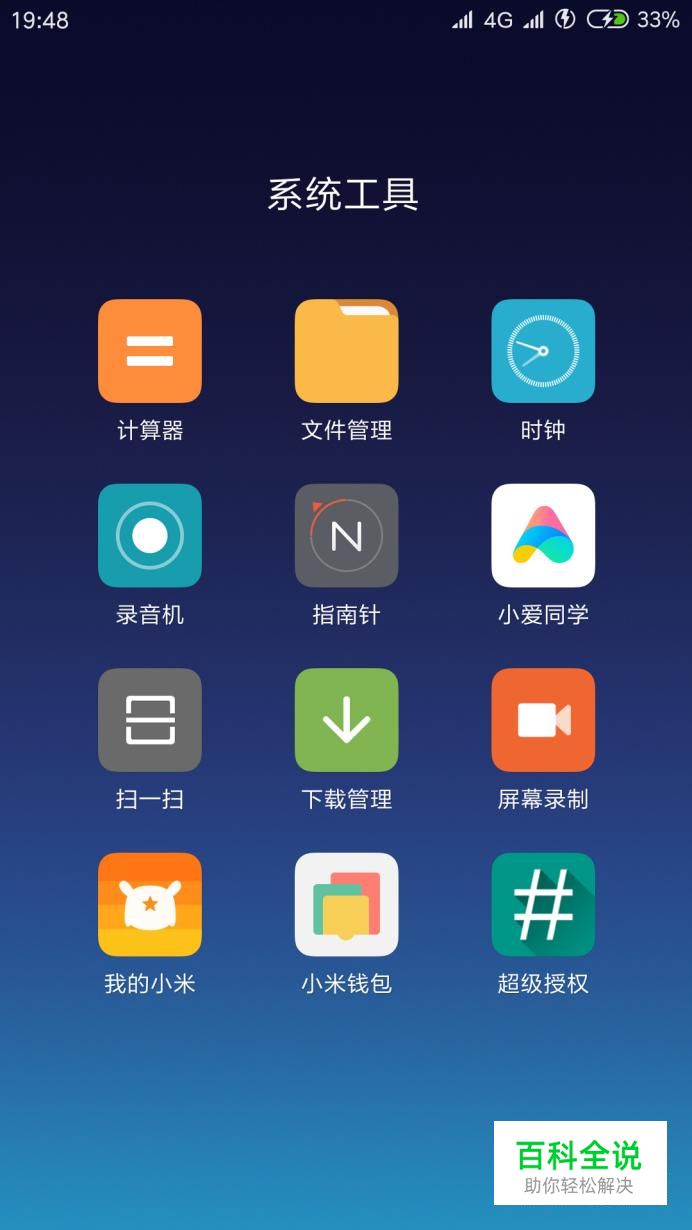Open the 我的小米 app
The height and width of the screenshot is (1230, 692).
click(x=150, y=904)
